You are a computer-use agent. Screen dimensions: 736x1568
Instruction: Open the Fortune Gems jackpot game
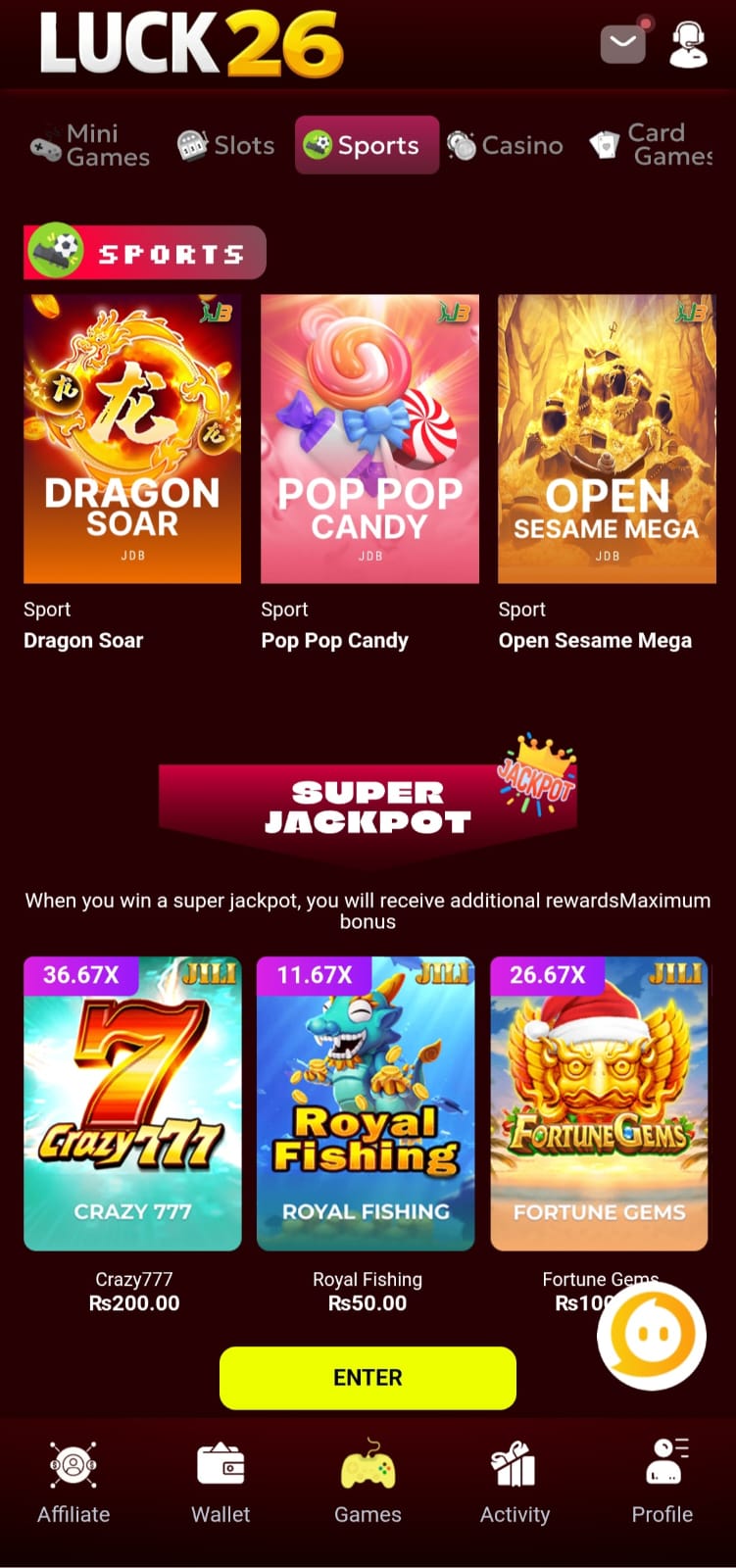coord(599,1103)
